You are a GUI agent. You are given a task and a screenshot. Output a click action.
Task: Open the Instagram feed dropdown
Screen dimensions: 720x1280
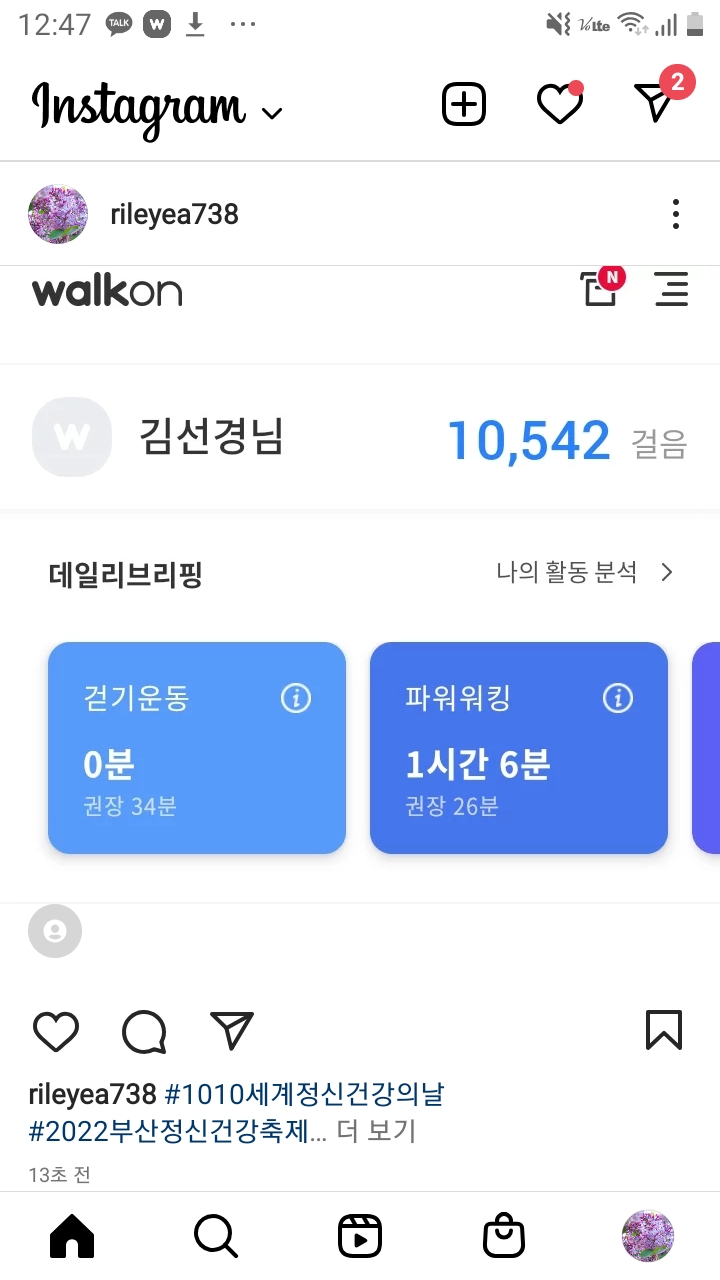tap(271, 112)
